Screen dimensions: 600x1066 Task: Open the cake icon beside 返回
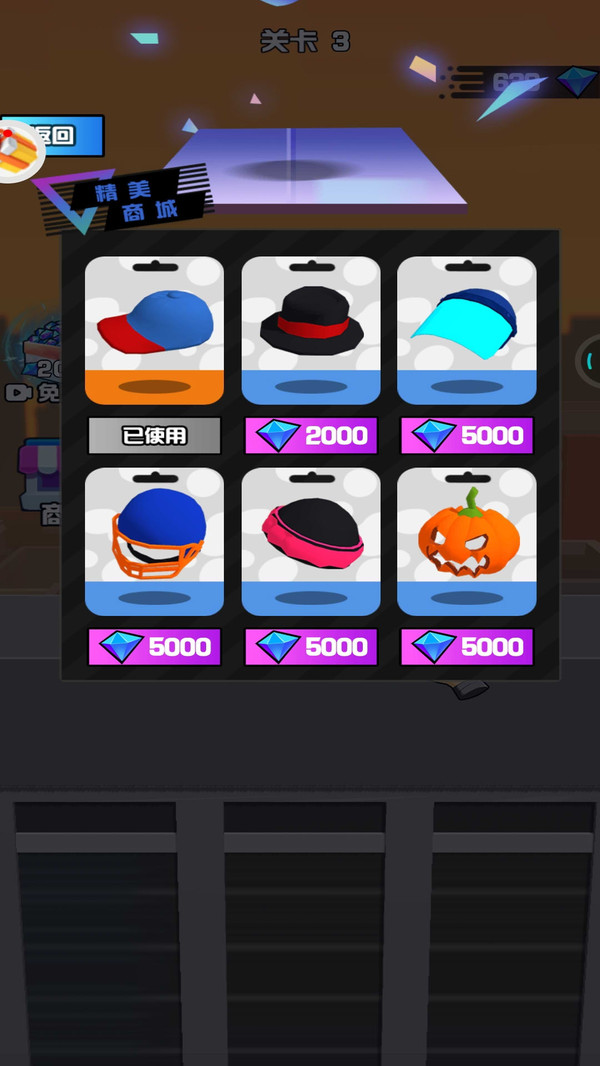point(20,151)
